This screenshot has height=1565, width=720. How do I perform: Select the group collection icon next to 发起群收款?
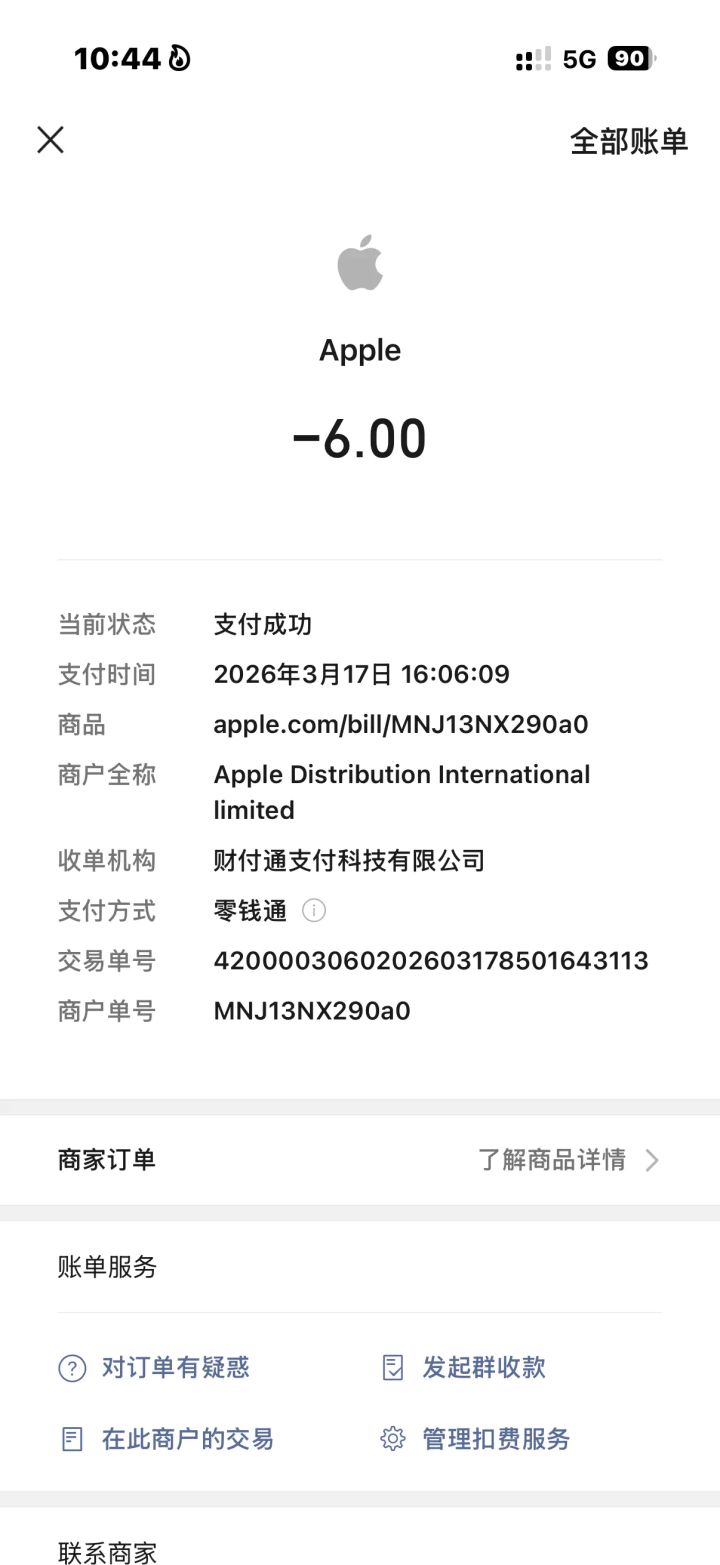coord(392,1367)
